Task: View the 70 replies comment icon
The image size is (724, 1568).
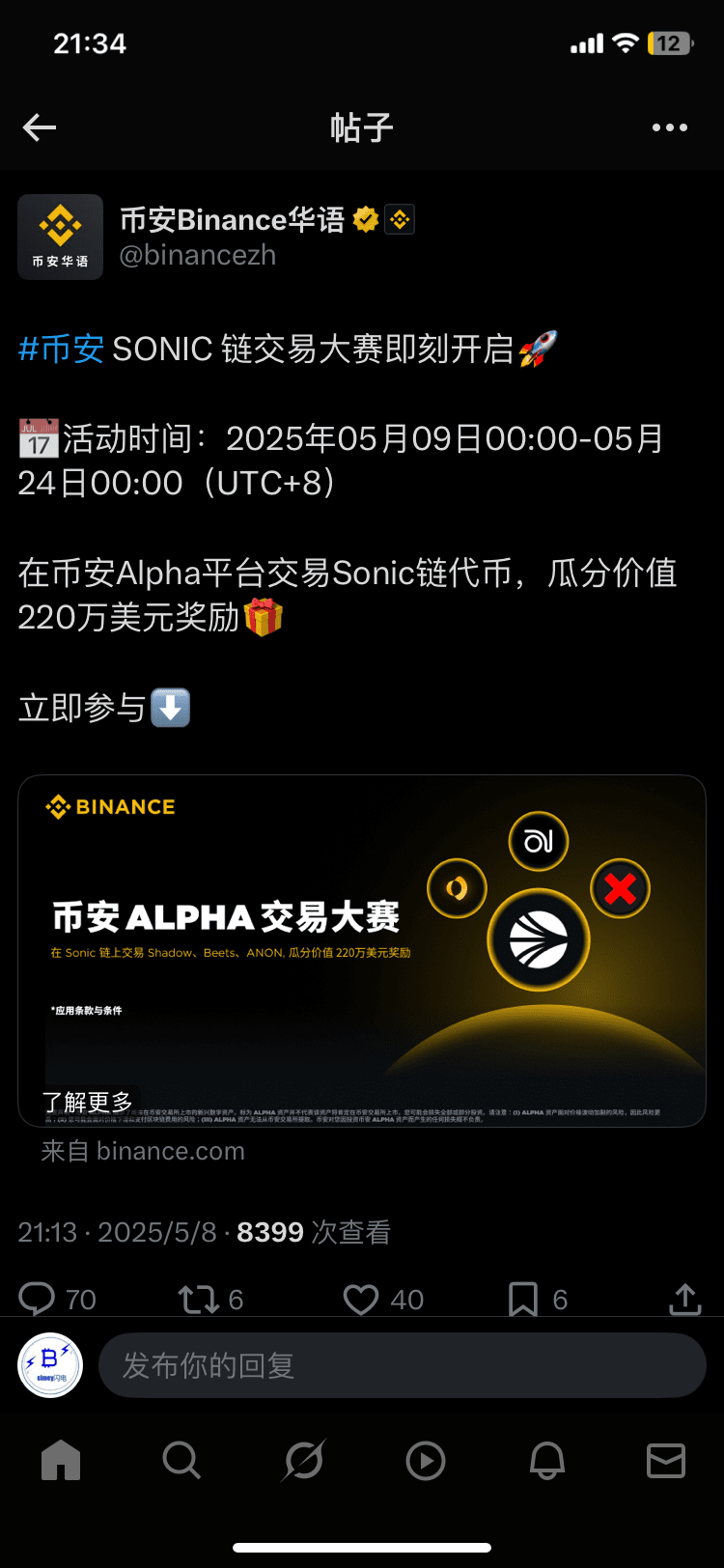Action: coord(38,1299)
